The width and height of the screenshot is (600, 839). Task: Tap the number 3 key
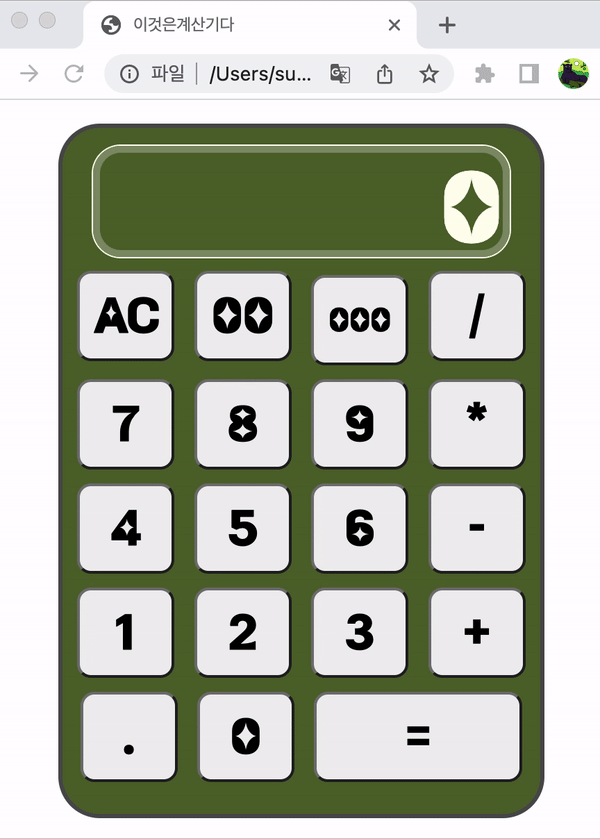click(360, 632)
